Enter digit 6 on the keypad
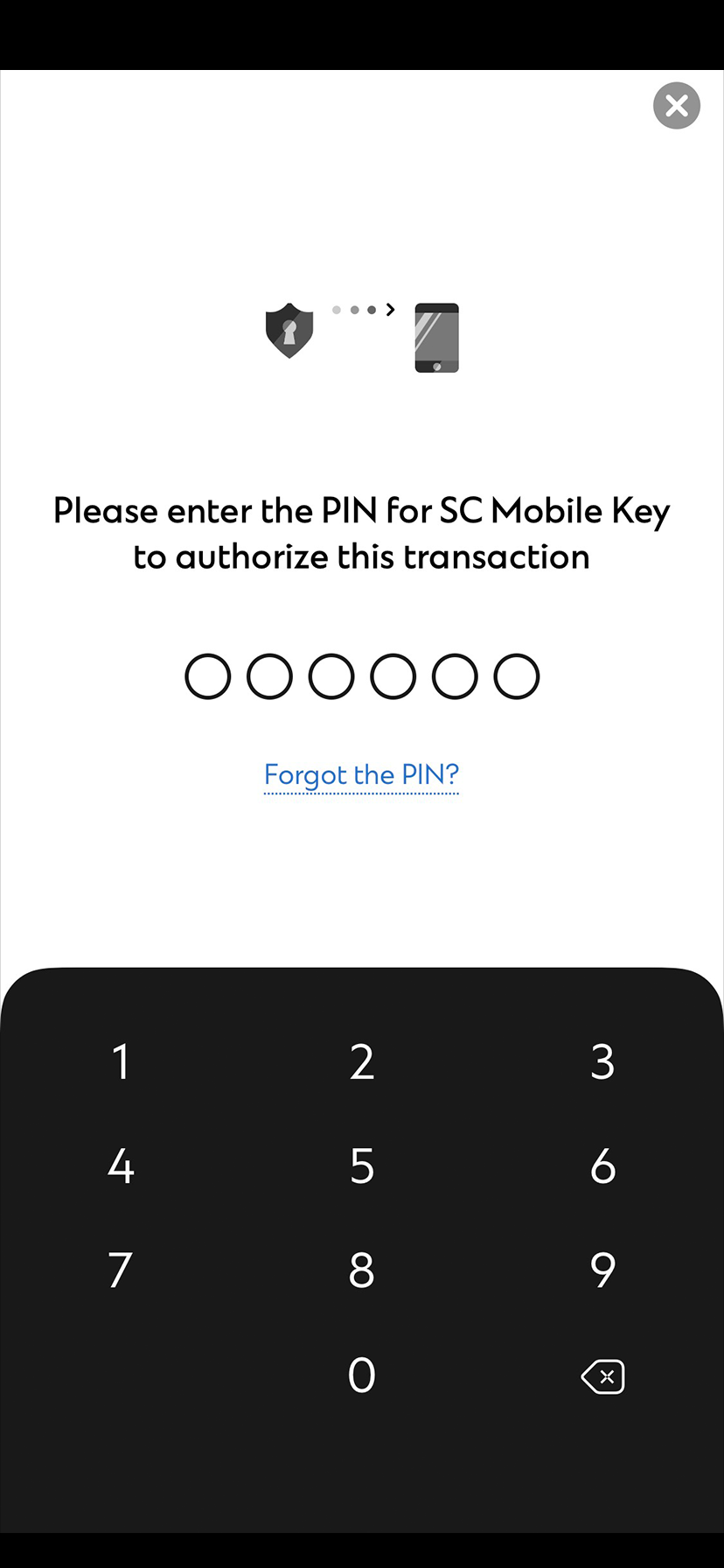The height and width of the screenshot is (1568, 724). (x=602, y=1165)
